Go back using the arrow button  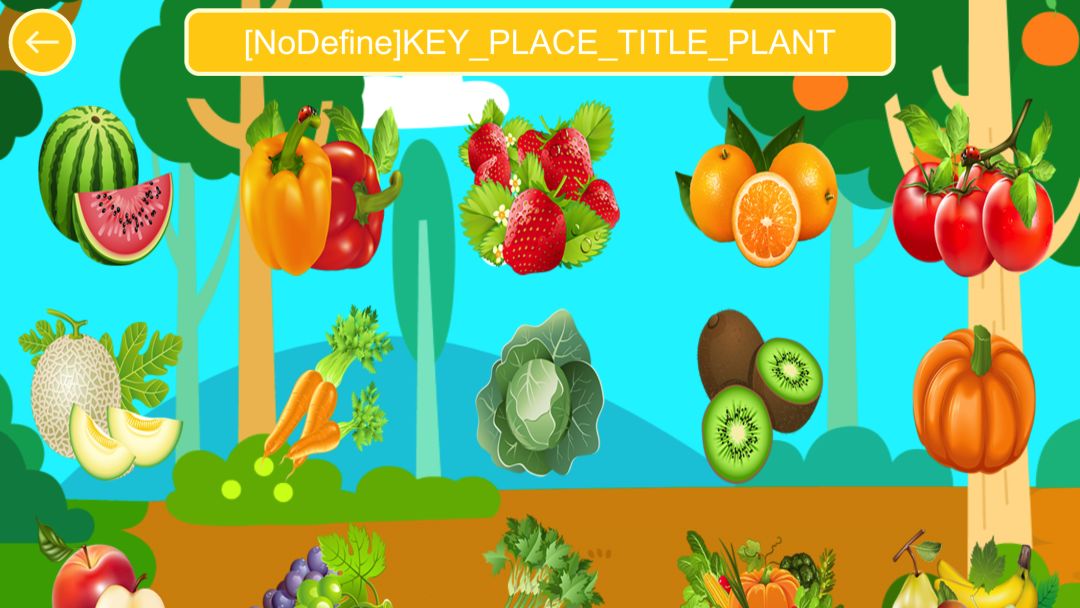point(42,42)
